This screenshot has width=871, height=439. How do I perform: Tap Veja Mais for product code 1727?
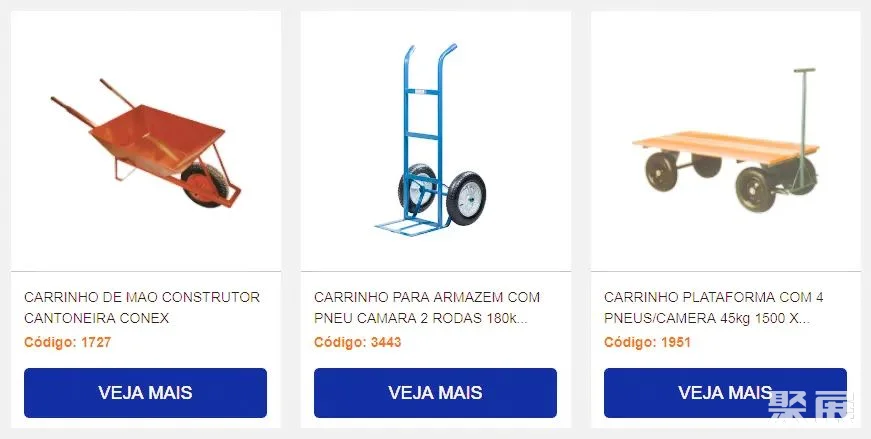pyautogui.click(x=145, y=392)
